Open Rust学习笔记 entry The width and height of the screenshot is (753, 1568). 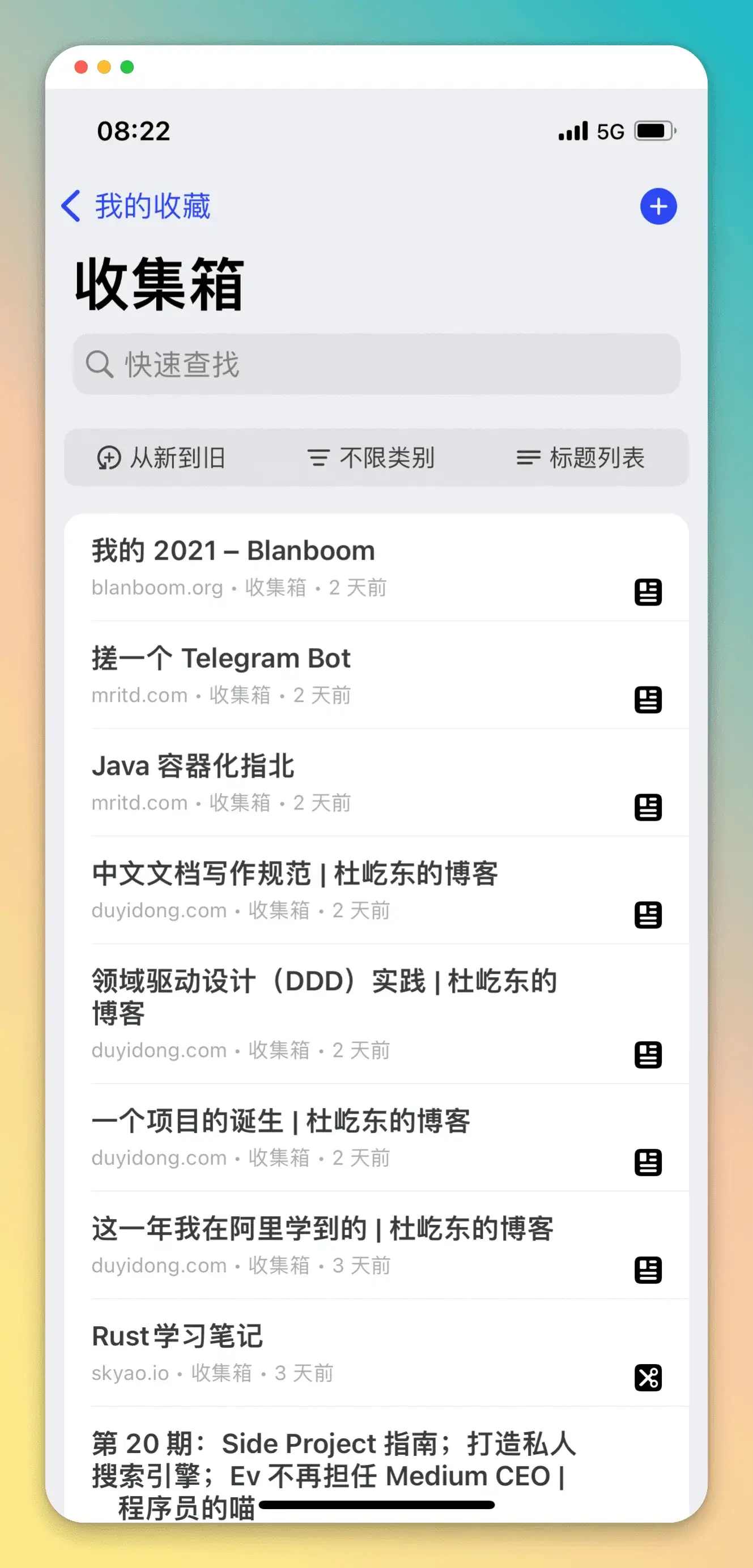pos(376,1353)
